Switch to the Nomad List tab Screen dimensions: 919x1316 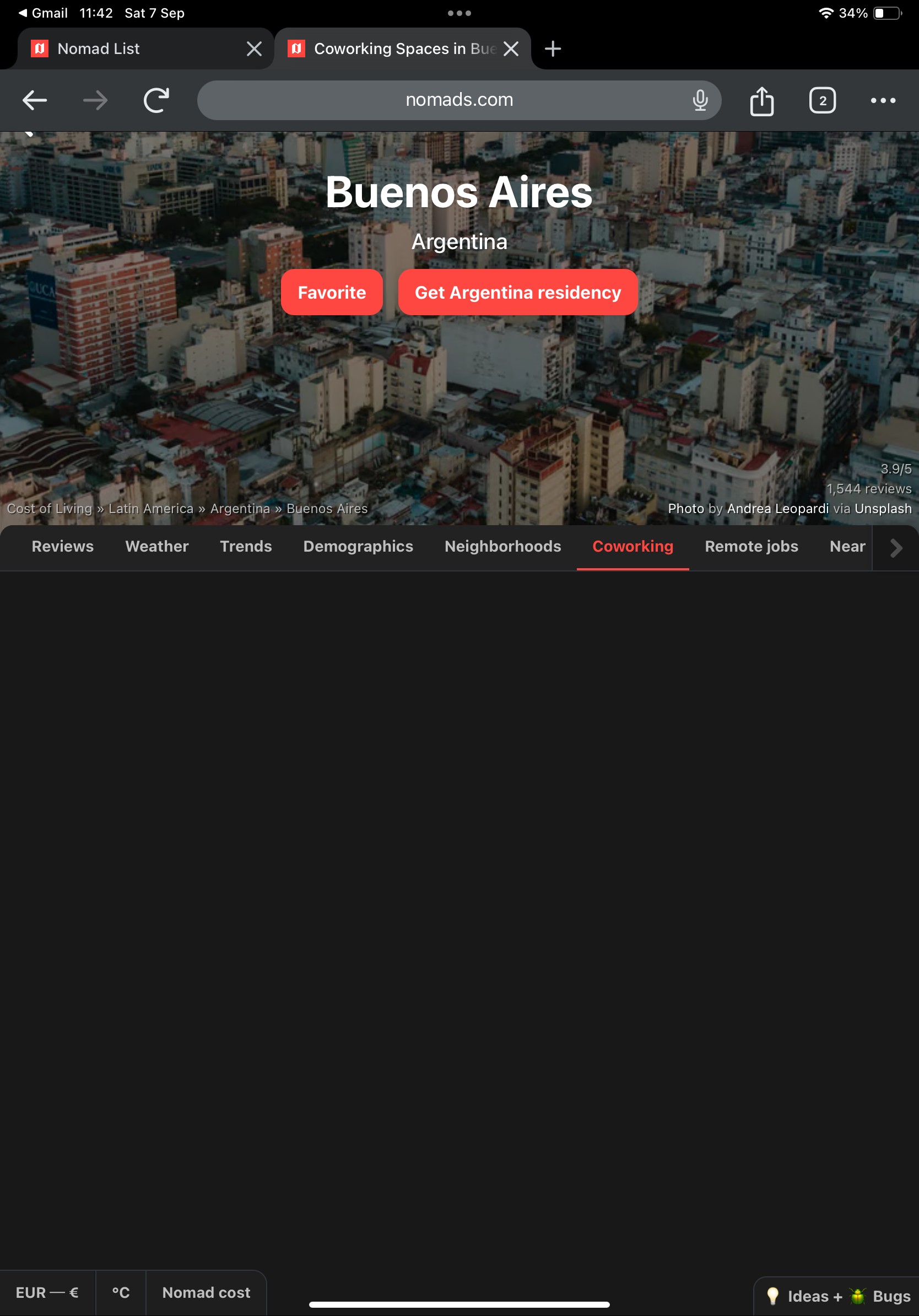coord(132,48)
